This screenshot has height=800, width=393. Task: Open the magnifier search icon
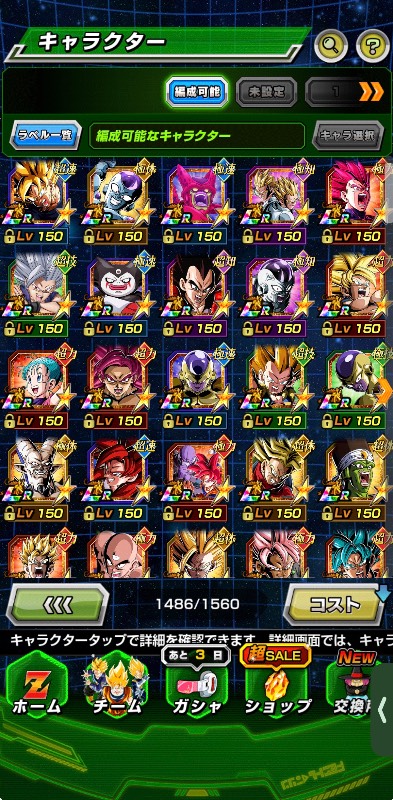click(332, 46)
